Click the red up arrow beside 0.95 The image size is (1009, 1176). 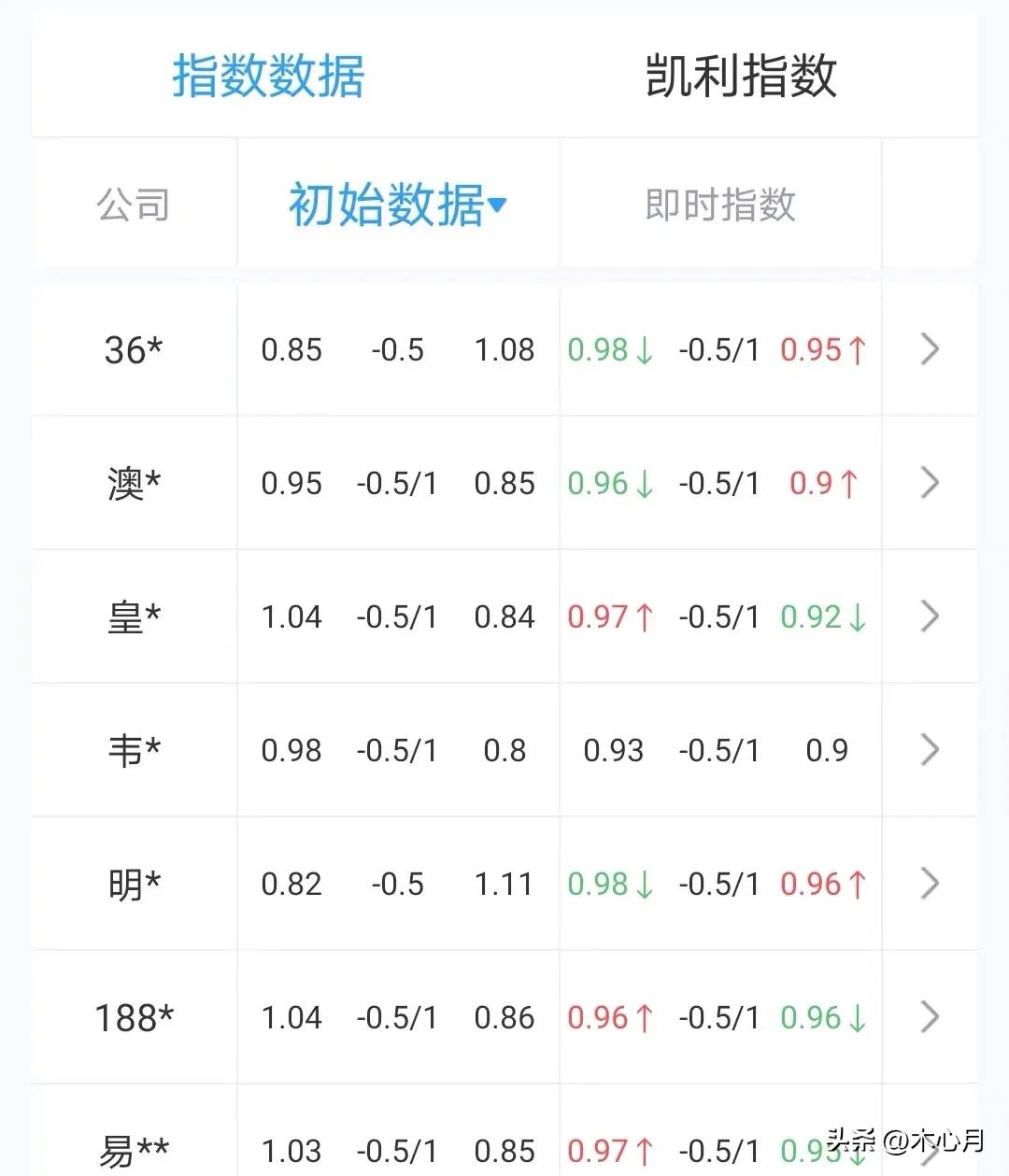[856, 349]
